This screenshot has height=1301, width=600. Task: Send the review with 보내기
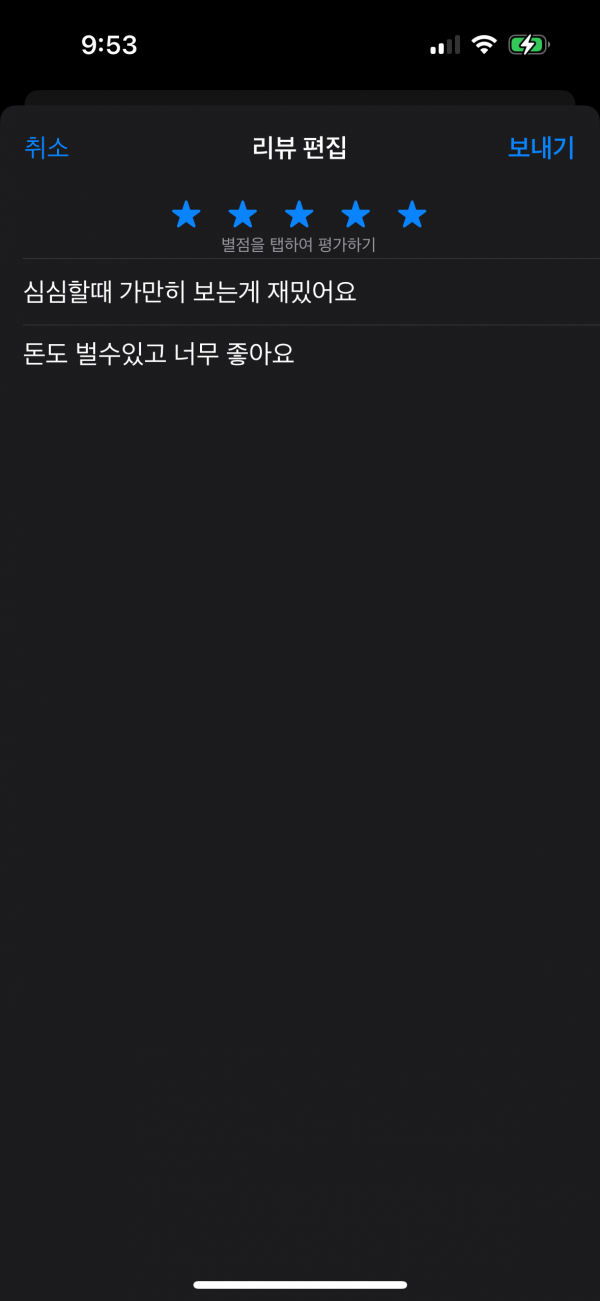(x=541, y=148)
